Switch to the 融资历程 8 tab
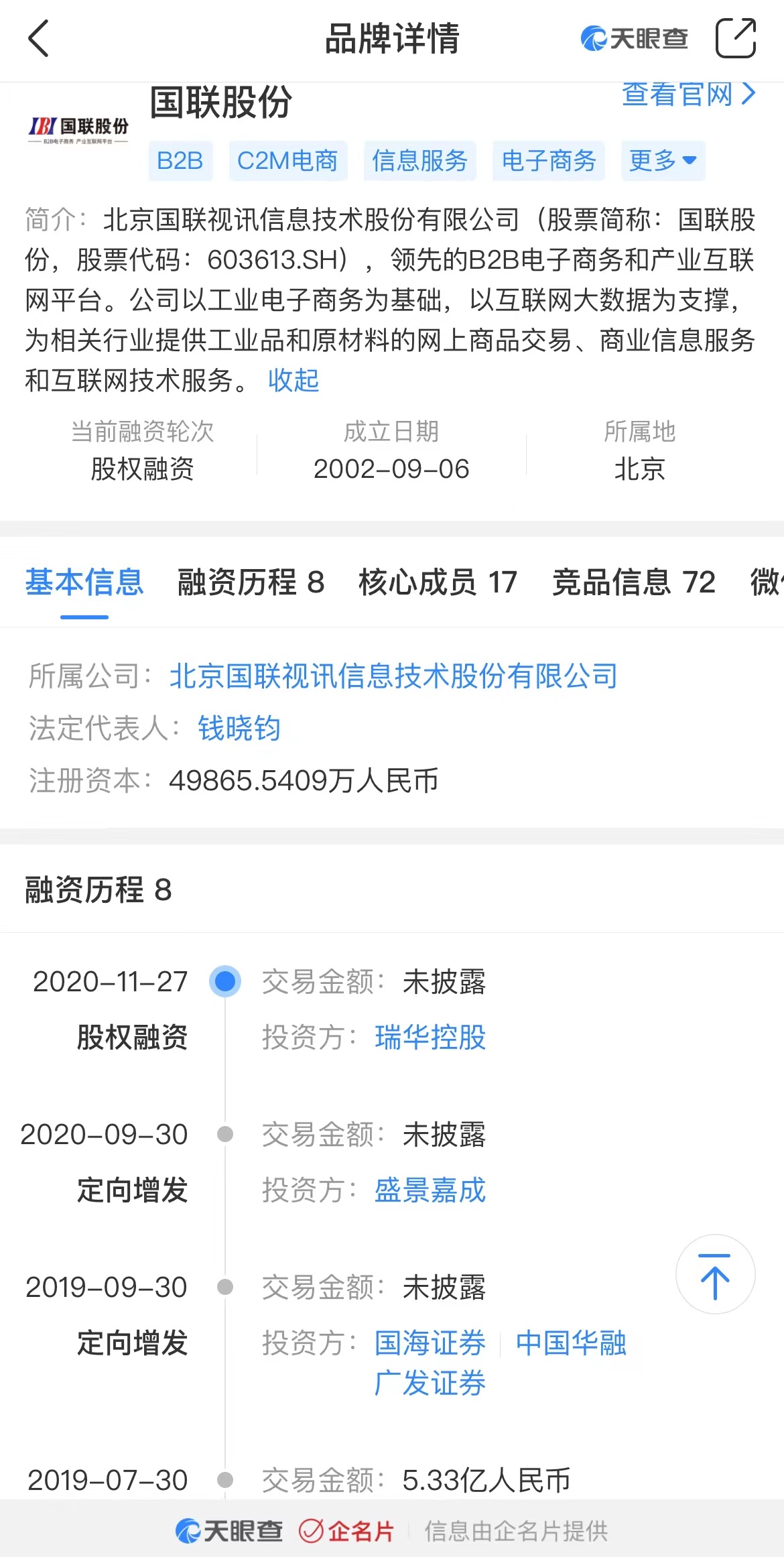The image size is (784, 1557). click(x=251, y=582)
